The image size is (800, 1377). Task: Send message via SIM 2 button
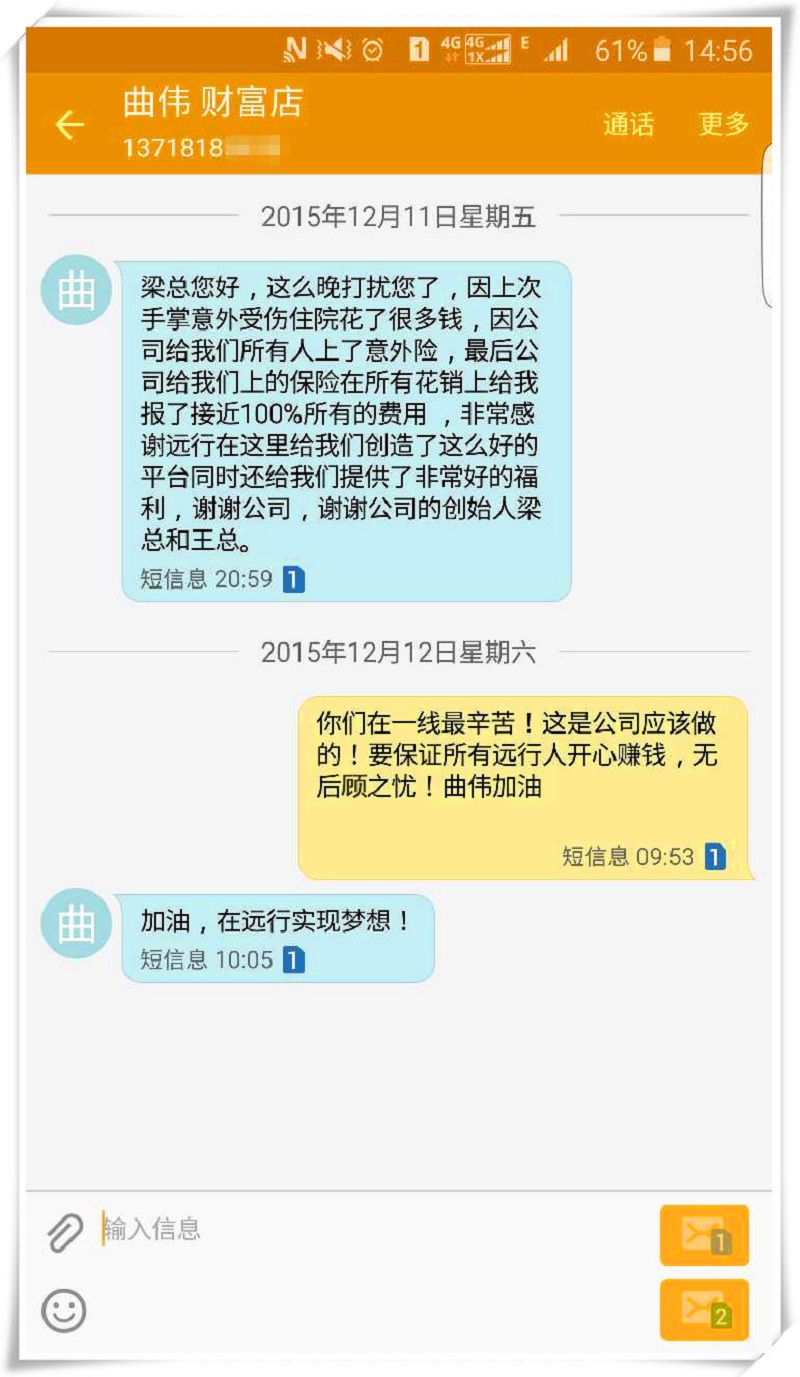[x=704, y=1309]
